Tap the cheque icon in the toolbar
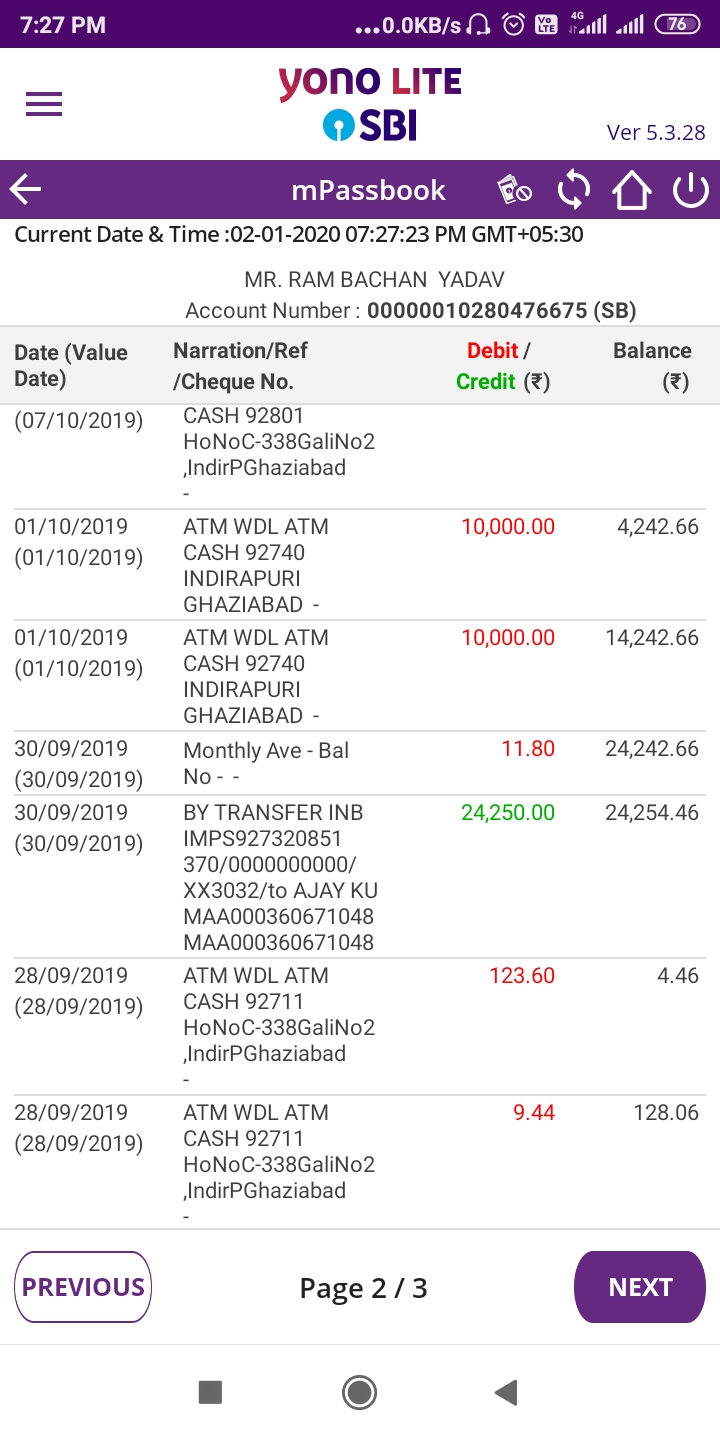The width and height of the screenshot is (720, 1440). (514, 190)
